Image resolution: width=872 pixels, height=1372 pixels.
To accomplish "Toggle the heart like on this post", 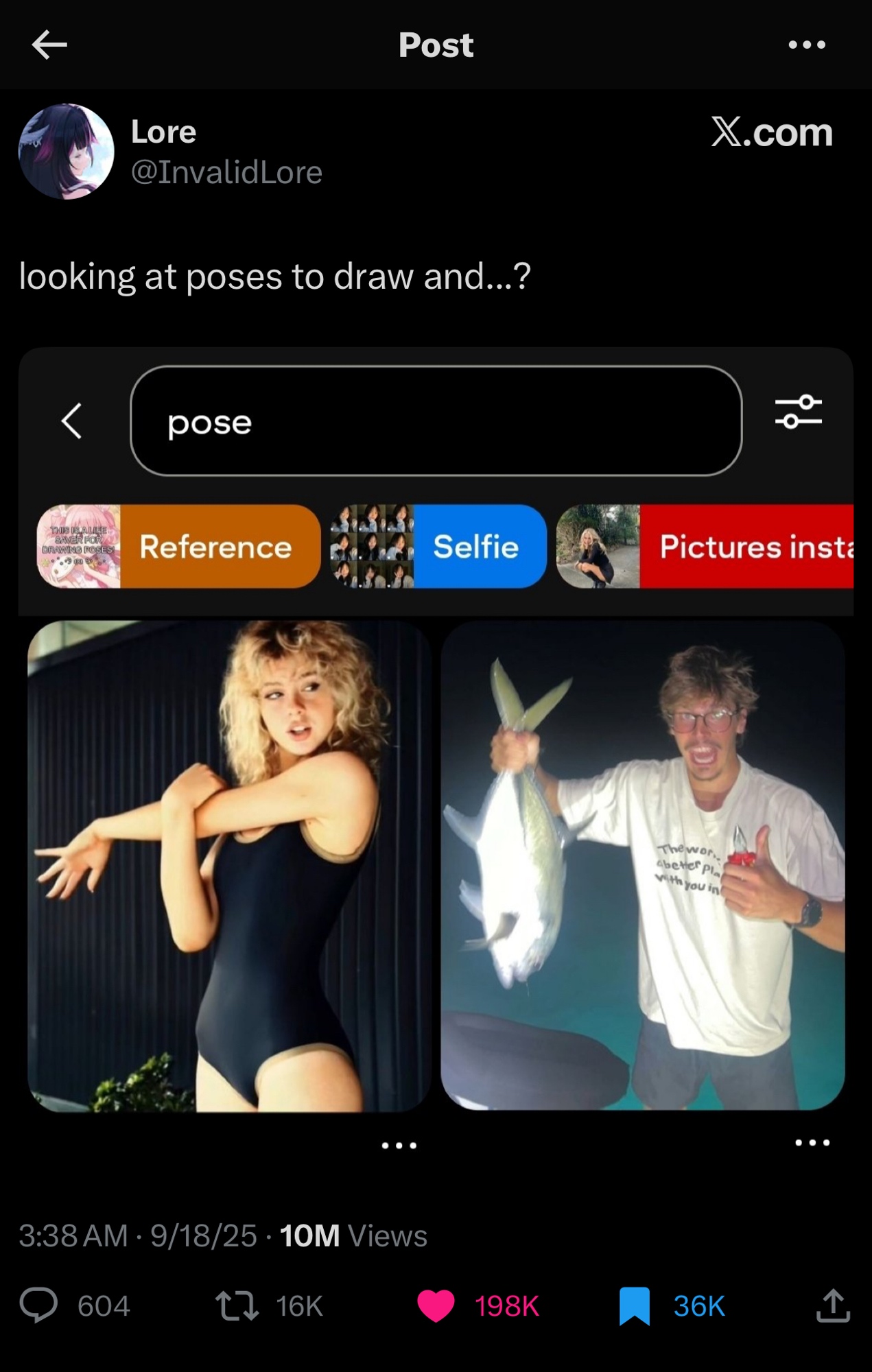I will pyautogui.click(x=436, y=1305).
